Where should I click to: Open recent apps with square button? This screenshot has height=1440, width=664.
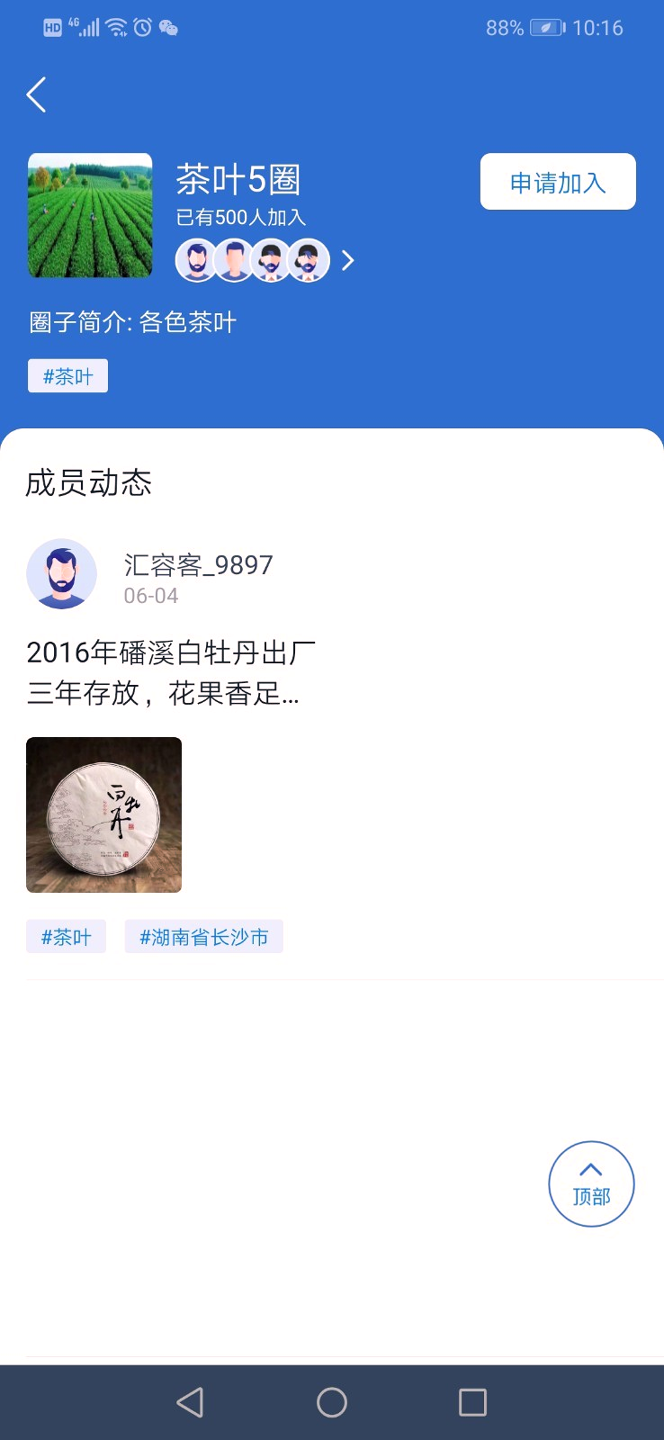(473, 1402)
